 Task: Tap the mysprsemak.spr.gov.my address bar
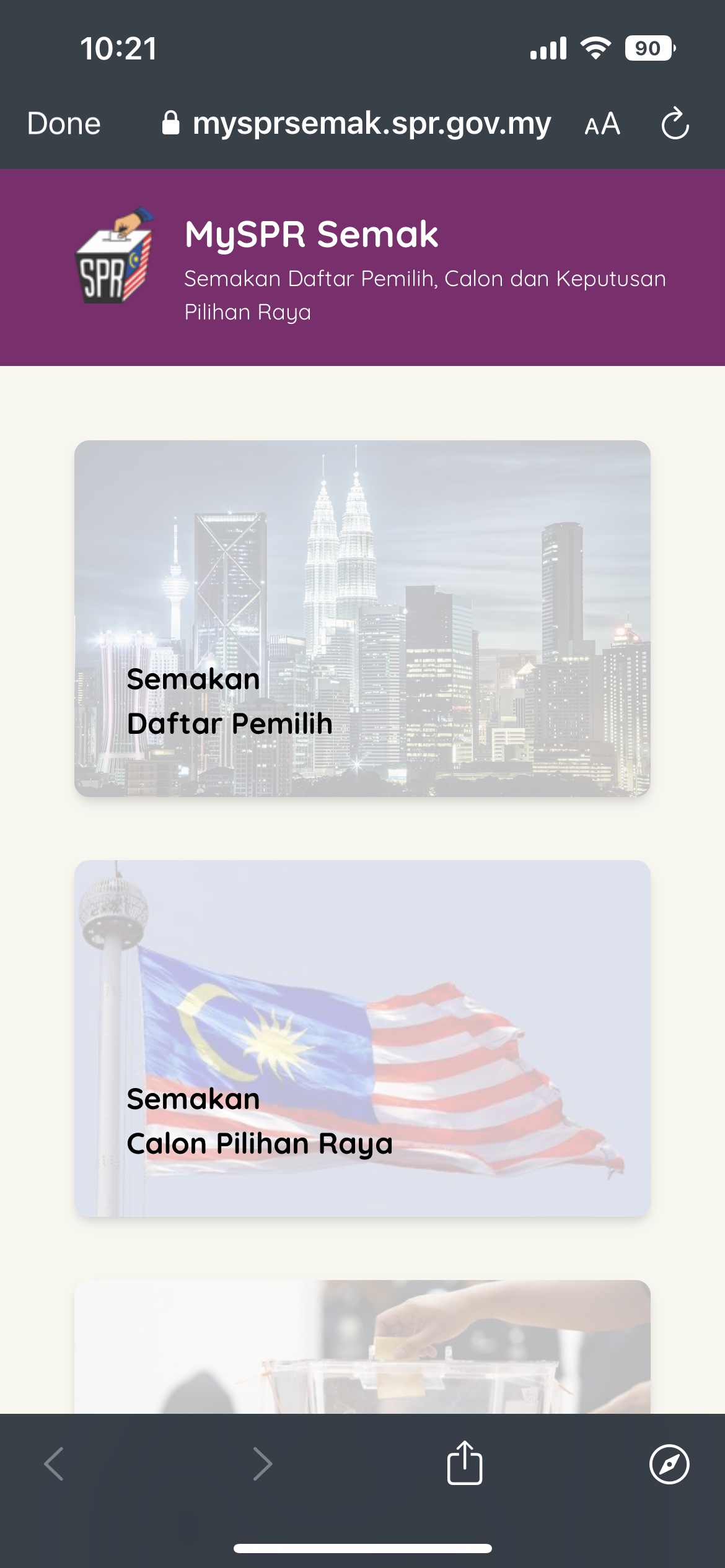tap(372, 124)
